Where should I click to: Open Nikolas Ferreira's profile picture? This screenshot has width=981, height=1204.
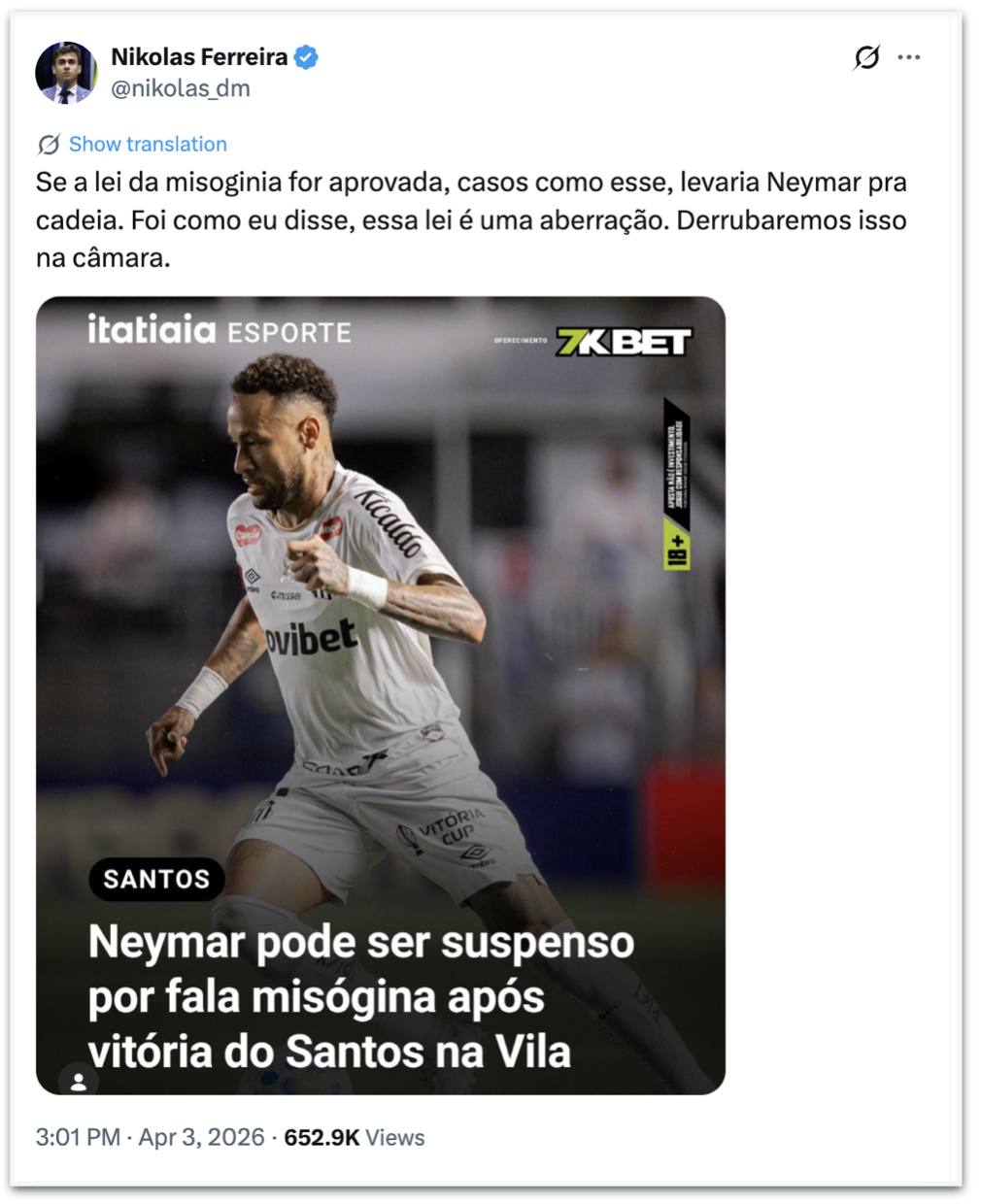coord(66,73)
